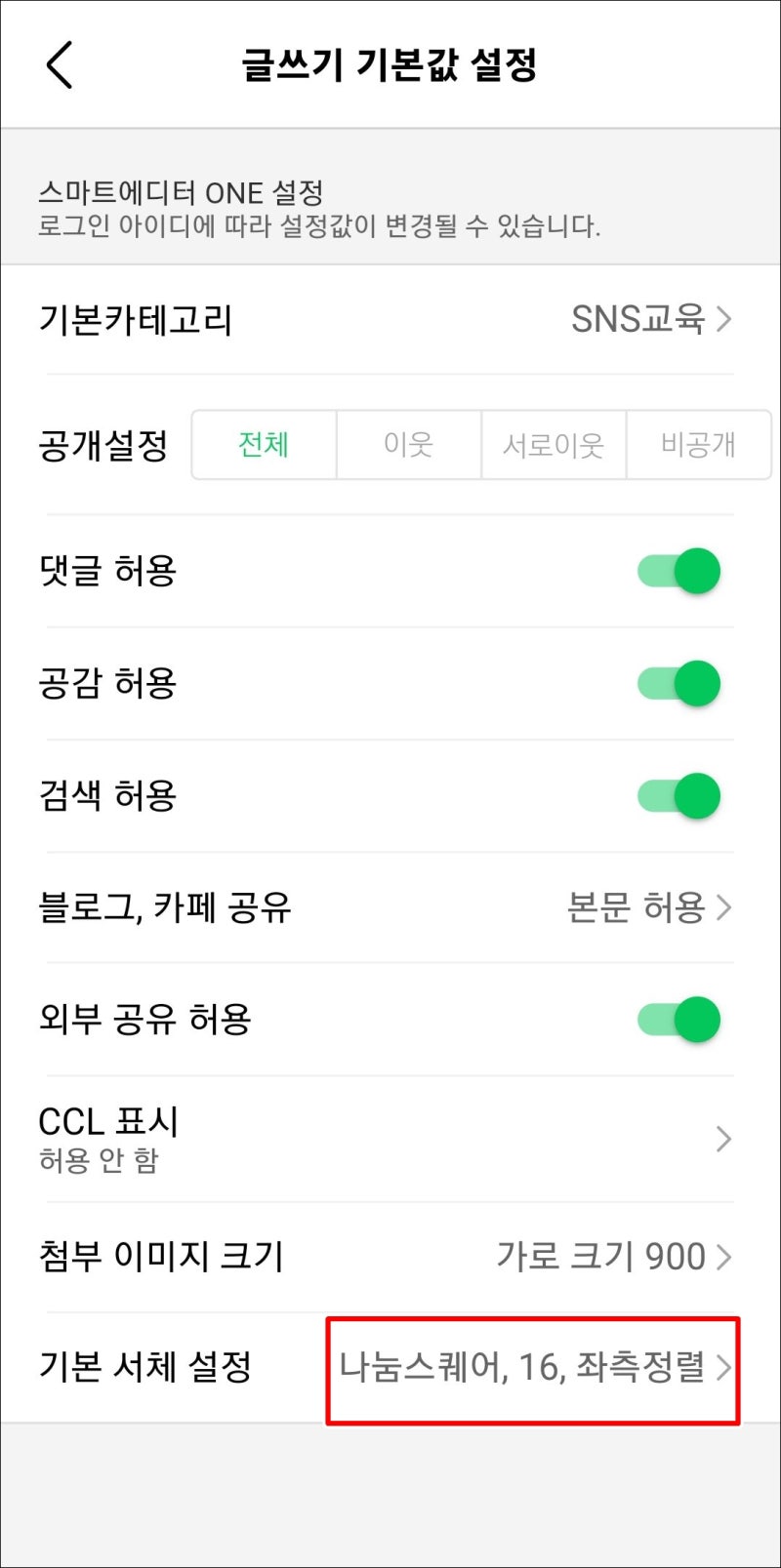Image resolution: width=781 pixels, height=1568 pixels.
Task: Go back using the top-left arrow
Action: coord(60,65)
